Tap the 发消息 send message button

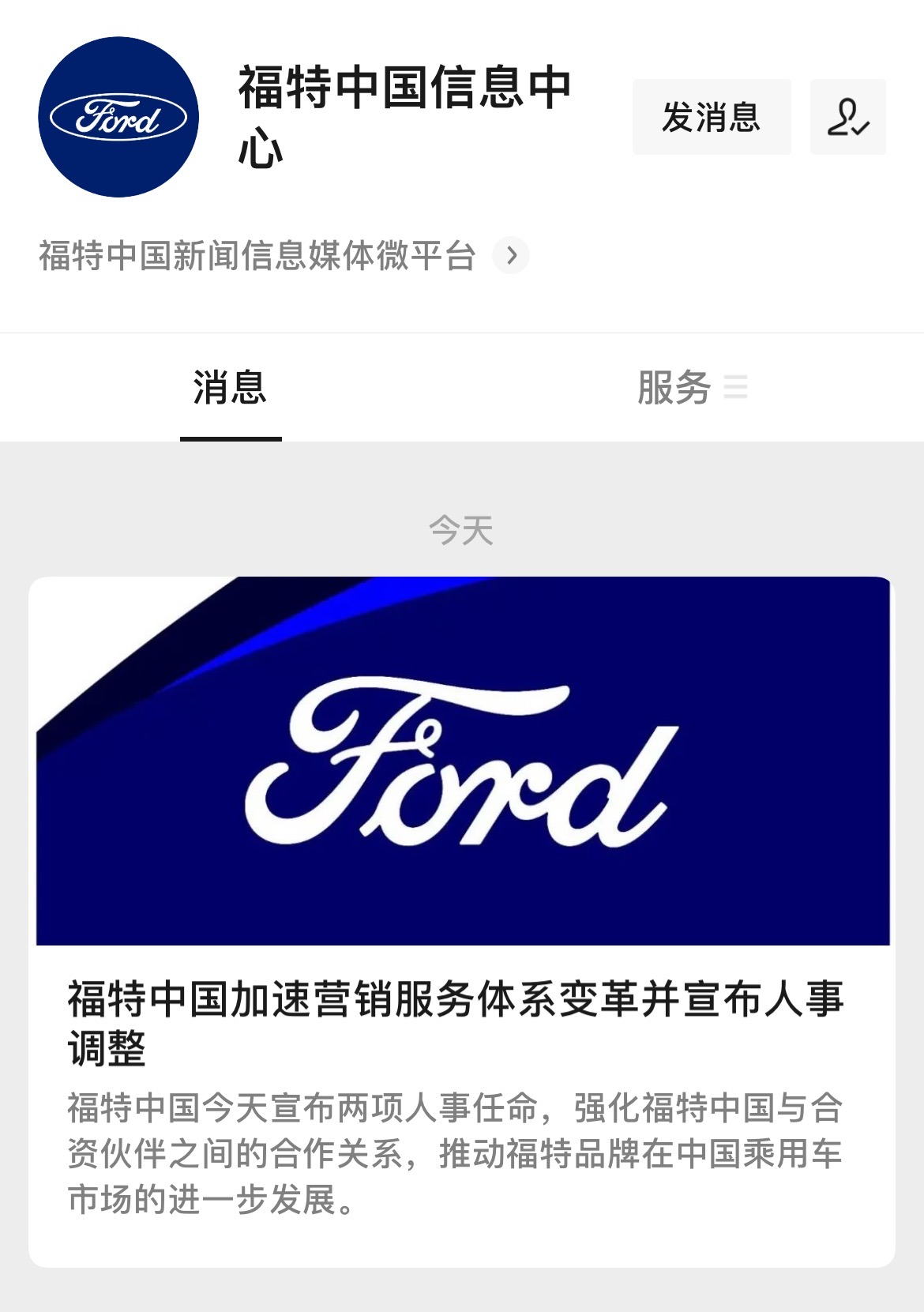pos(711,117)
